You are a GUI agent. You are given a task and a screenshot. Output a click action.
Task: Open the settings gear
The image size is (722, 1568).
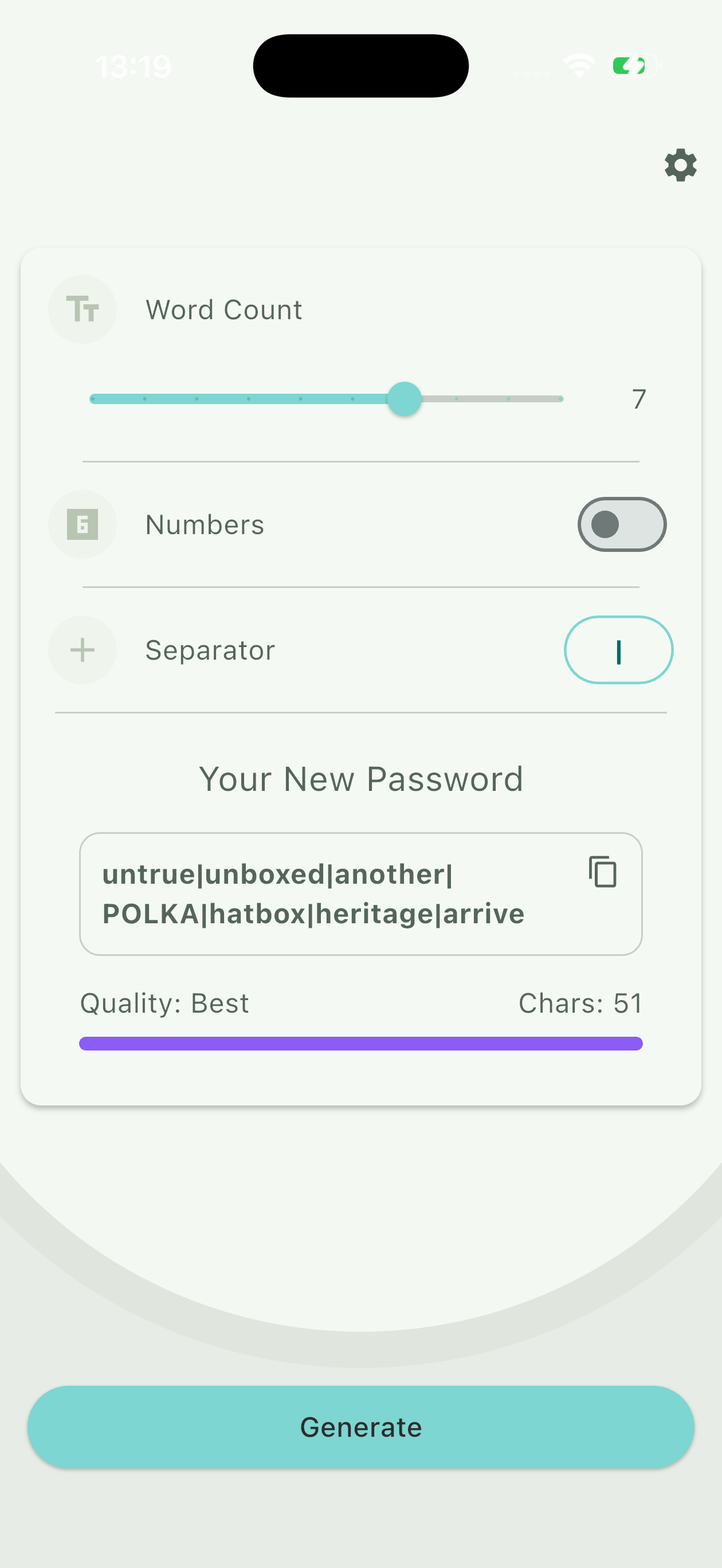point(680,165)
